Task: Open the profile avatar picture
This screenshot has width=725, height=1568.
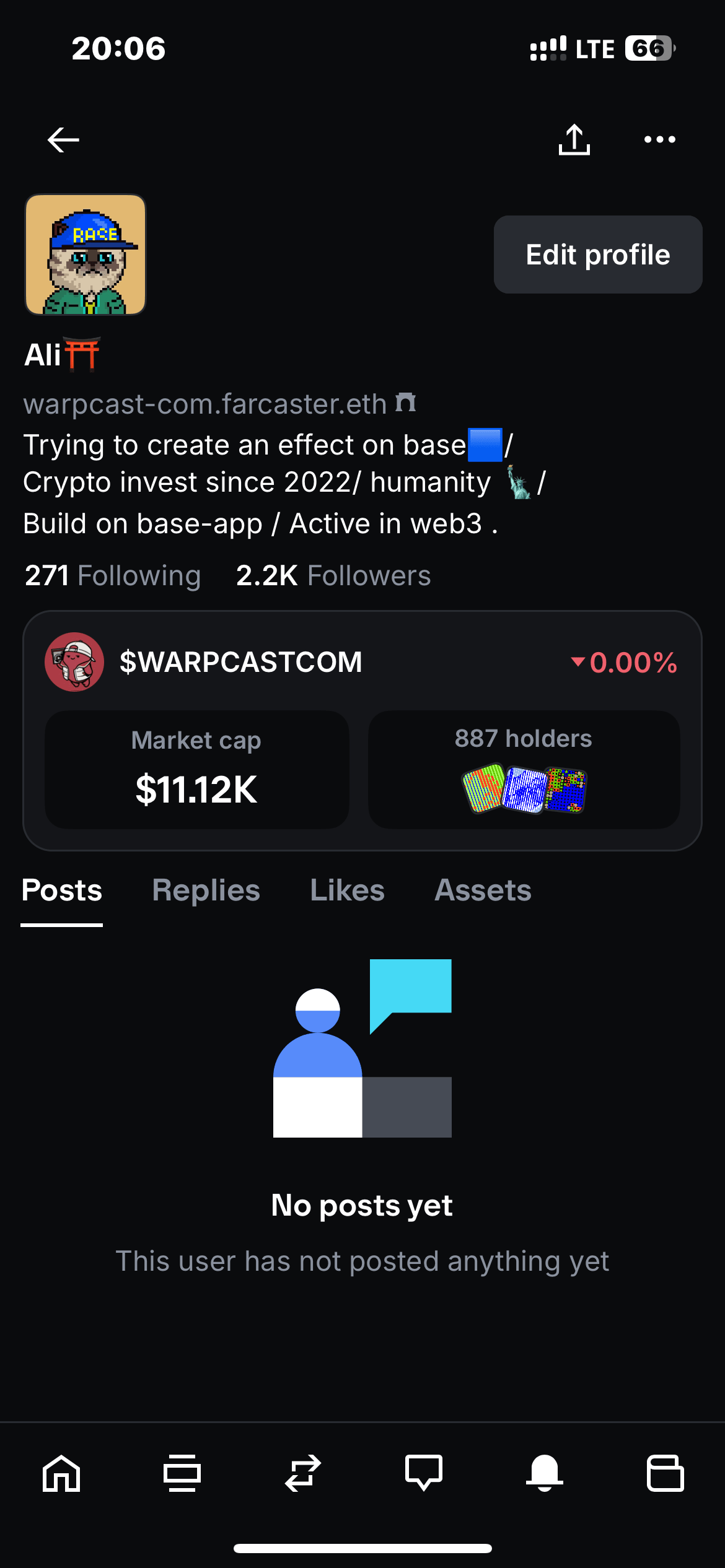Action: 86,255
